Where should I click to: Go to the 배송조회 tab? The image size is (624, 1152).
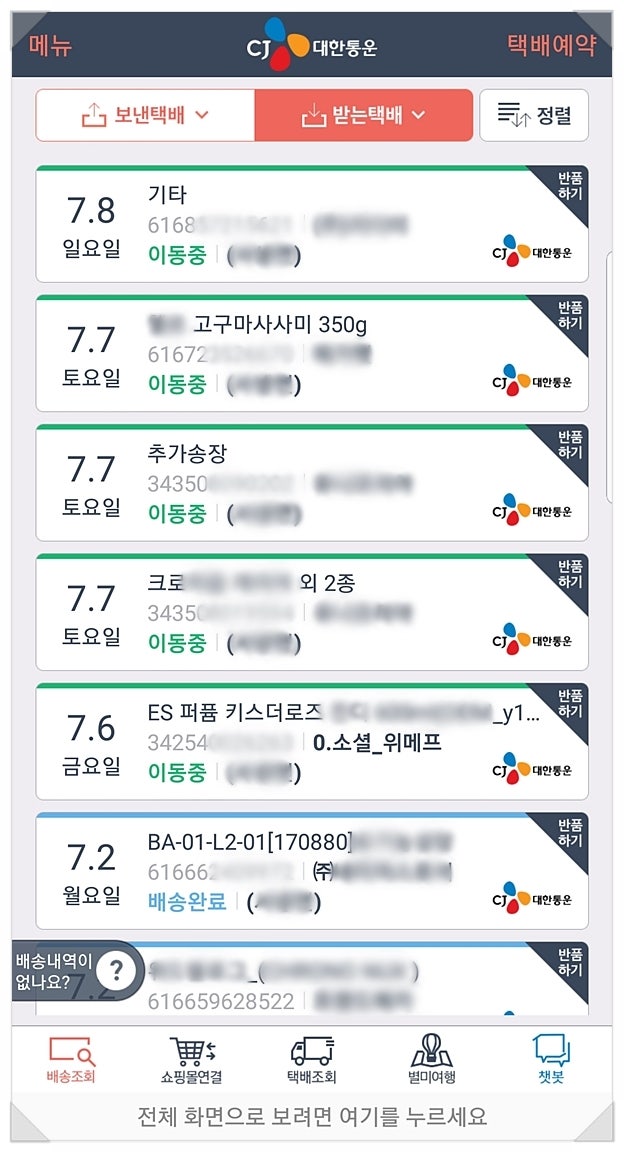pyautogui.click(x=71, y=1060)
